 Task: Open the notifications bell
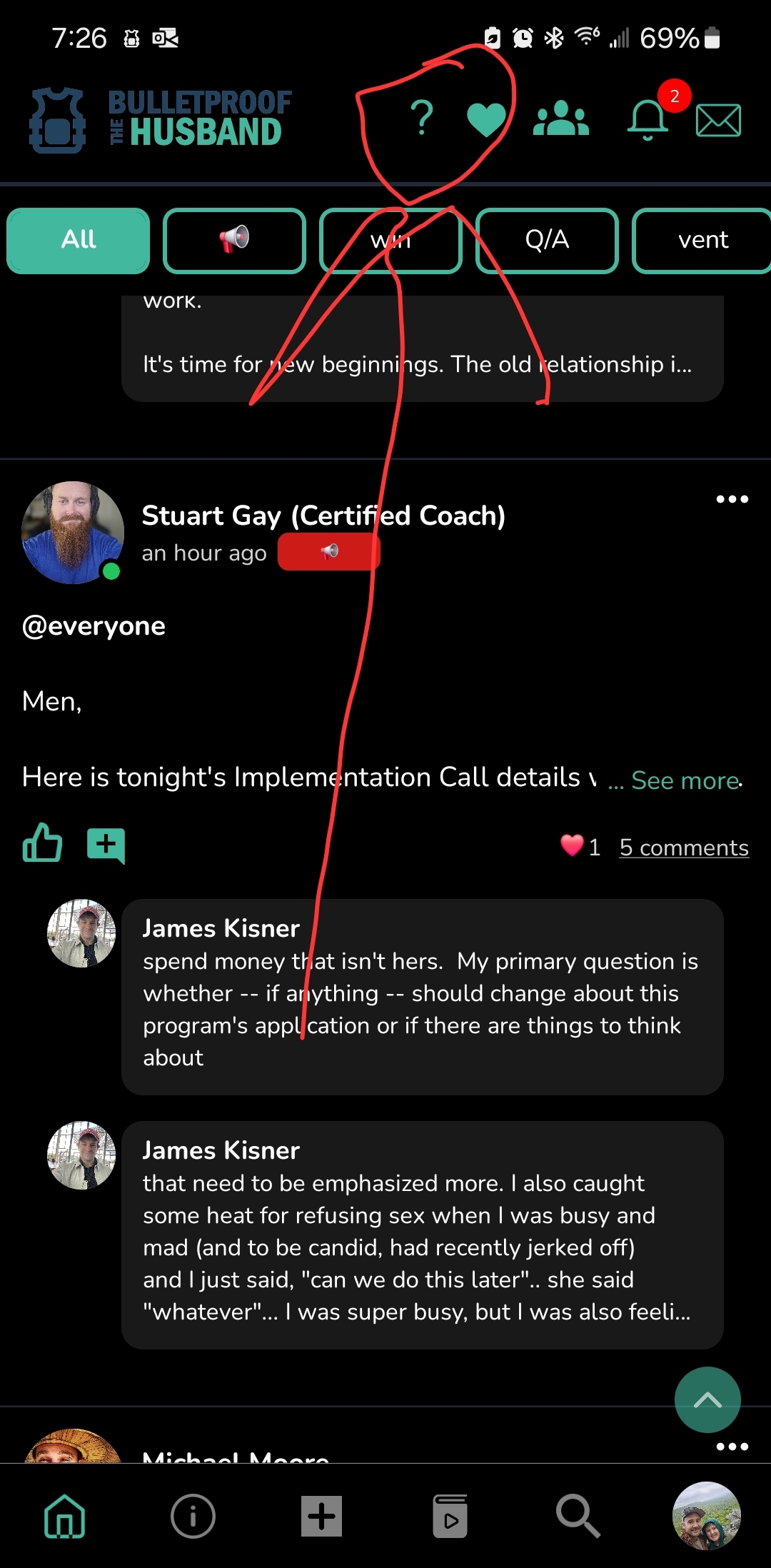pos(647,119)
